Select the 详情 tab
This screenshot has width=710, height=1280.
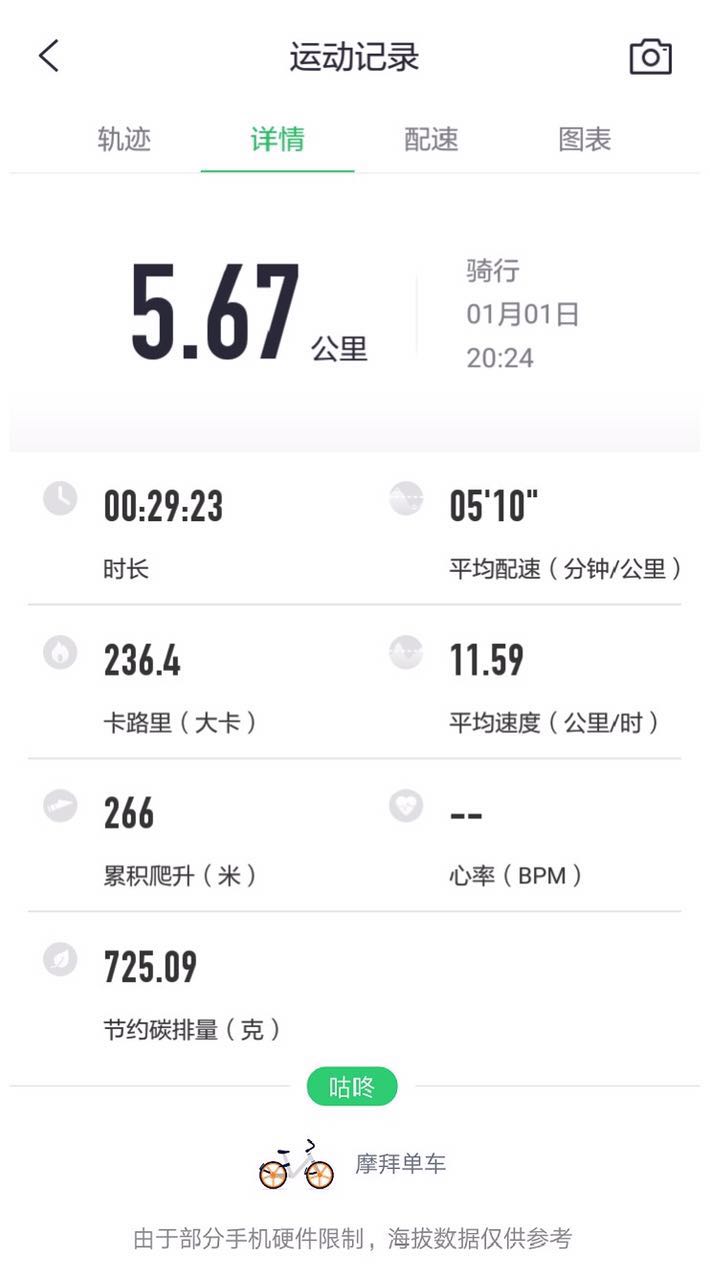pyautogui.click(x=277, y=139)
